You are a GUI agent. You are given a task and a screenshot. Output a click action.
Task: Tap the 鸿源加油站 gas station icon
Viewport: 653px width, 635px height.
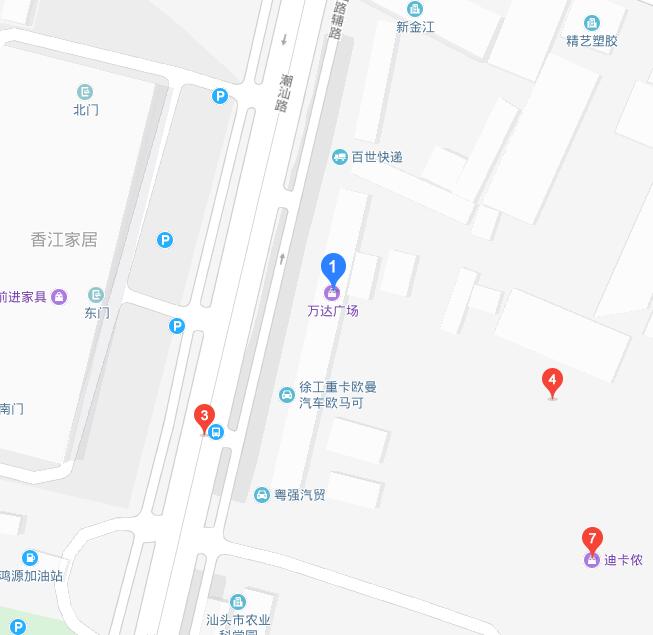30,558
